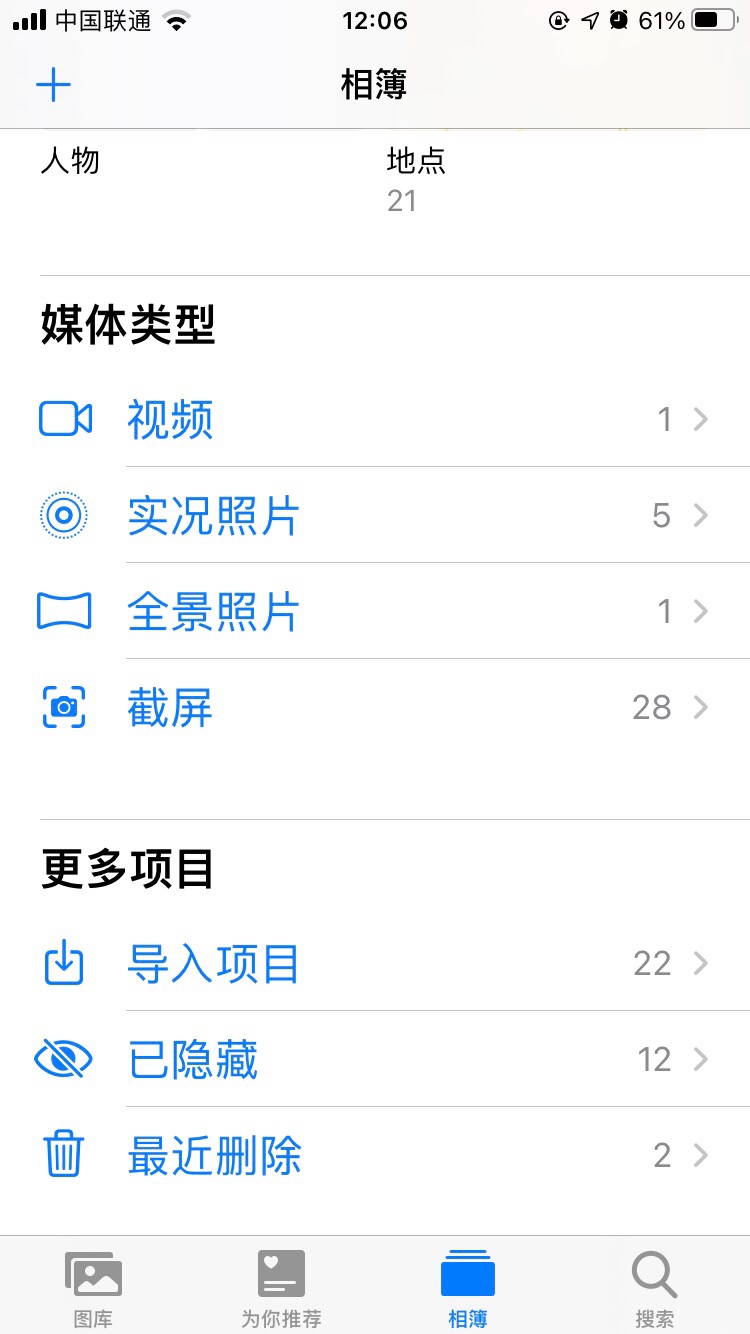Select the 相簿 tab
The image size is (750, 1334).
click(467, 1290)
